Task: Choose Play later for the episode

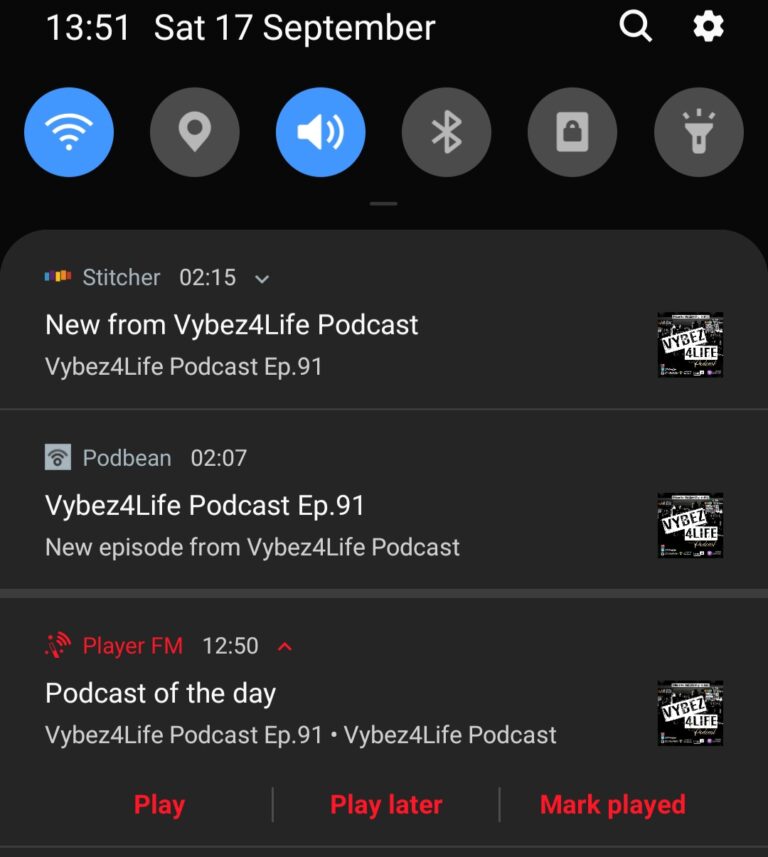Action: click(x=386, y=805)
